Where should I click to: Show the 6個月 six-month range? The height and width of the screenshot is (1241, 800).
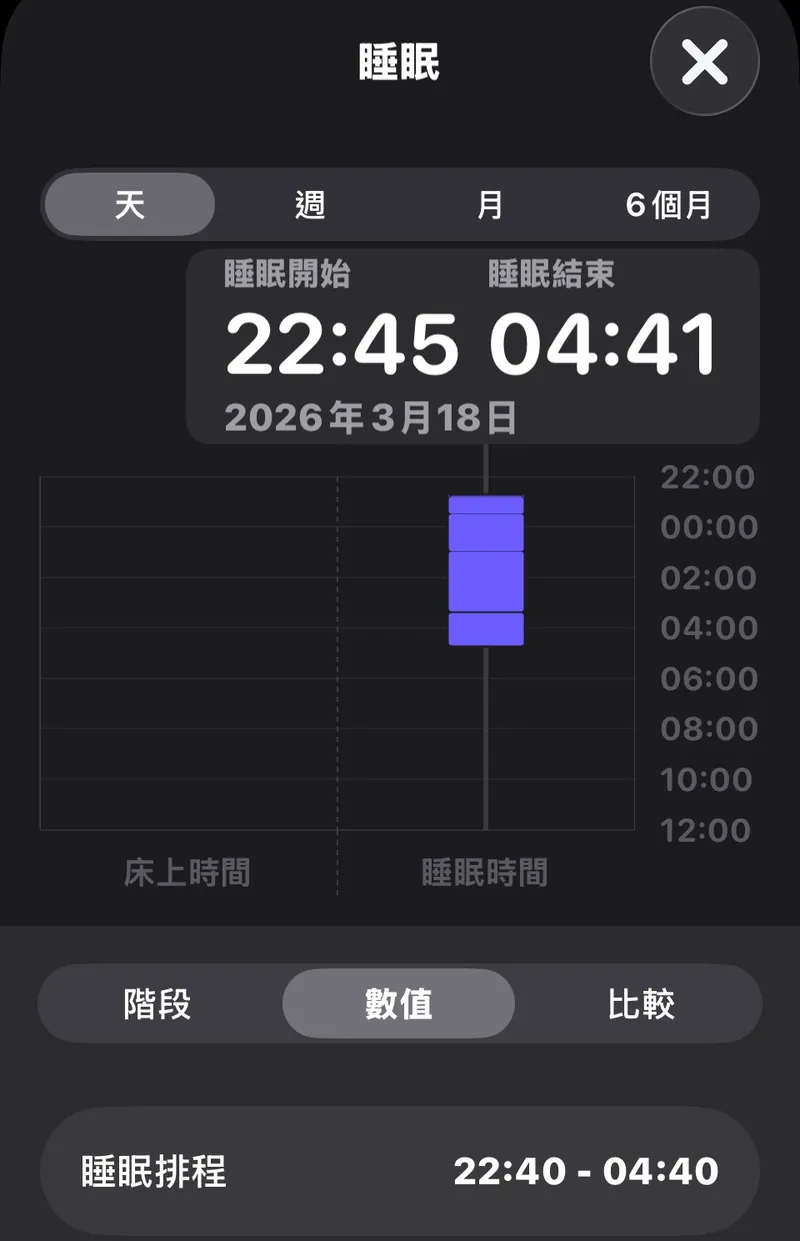click(668, 205)
